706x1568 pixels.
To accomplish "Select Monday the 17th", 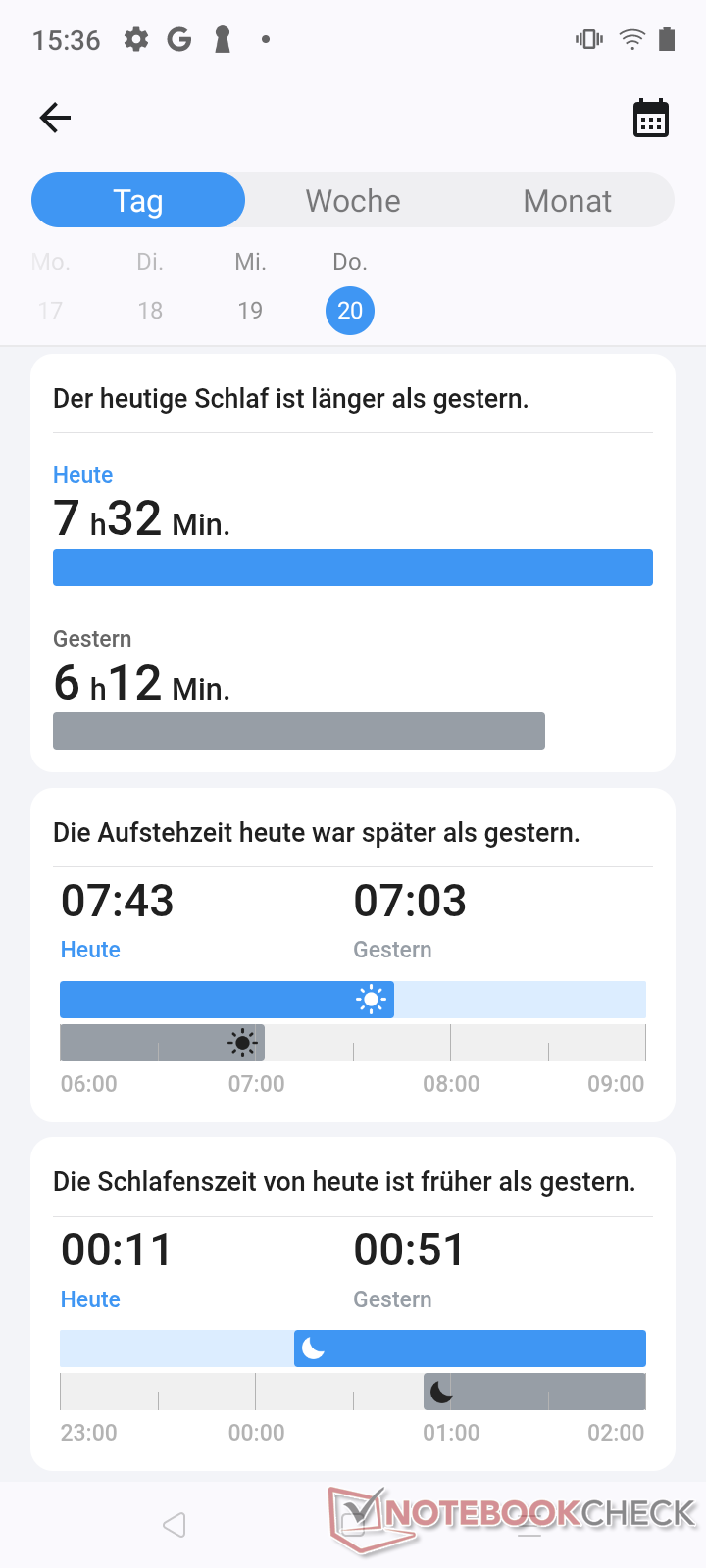I will (x=50, y=310).
